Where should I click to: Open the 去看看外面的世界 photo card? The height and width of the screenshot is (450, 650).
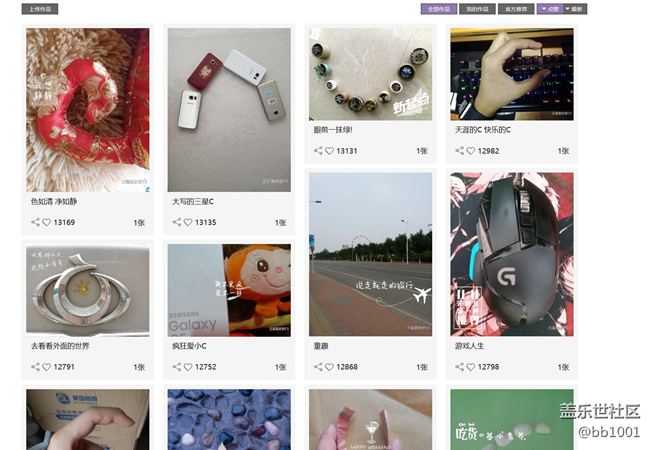pos(88,290)
